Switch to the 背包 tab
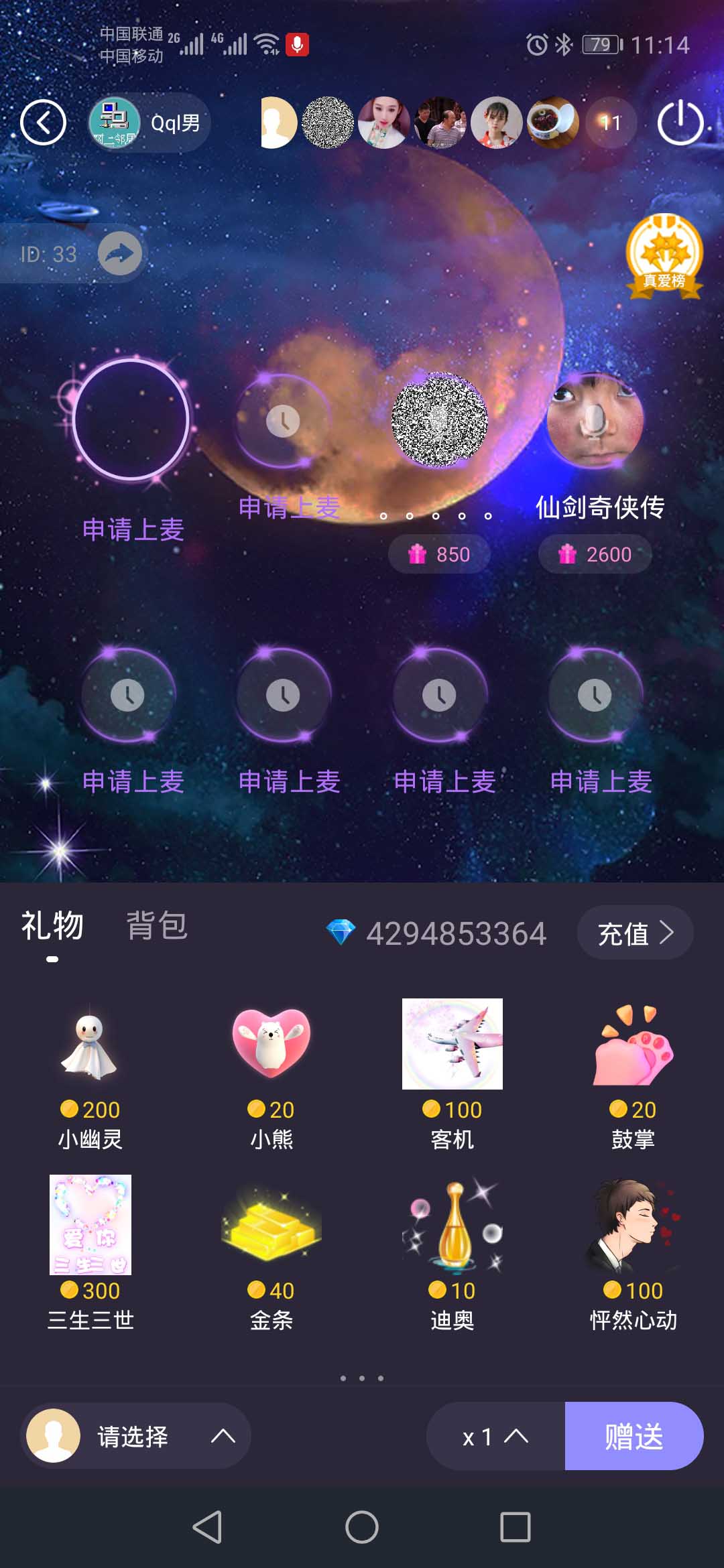724x1568 pixels. tap(157, 926)
